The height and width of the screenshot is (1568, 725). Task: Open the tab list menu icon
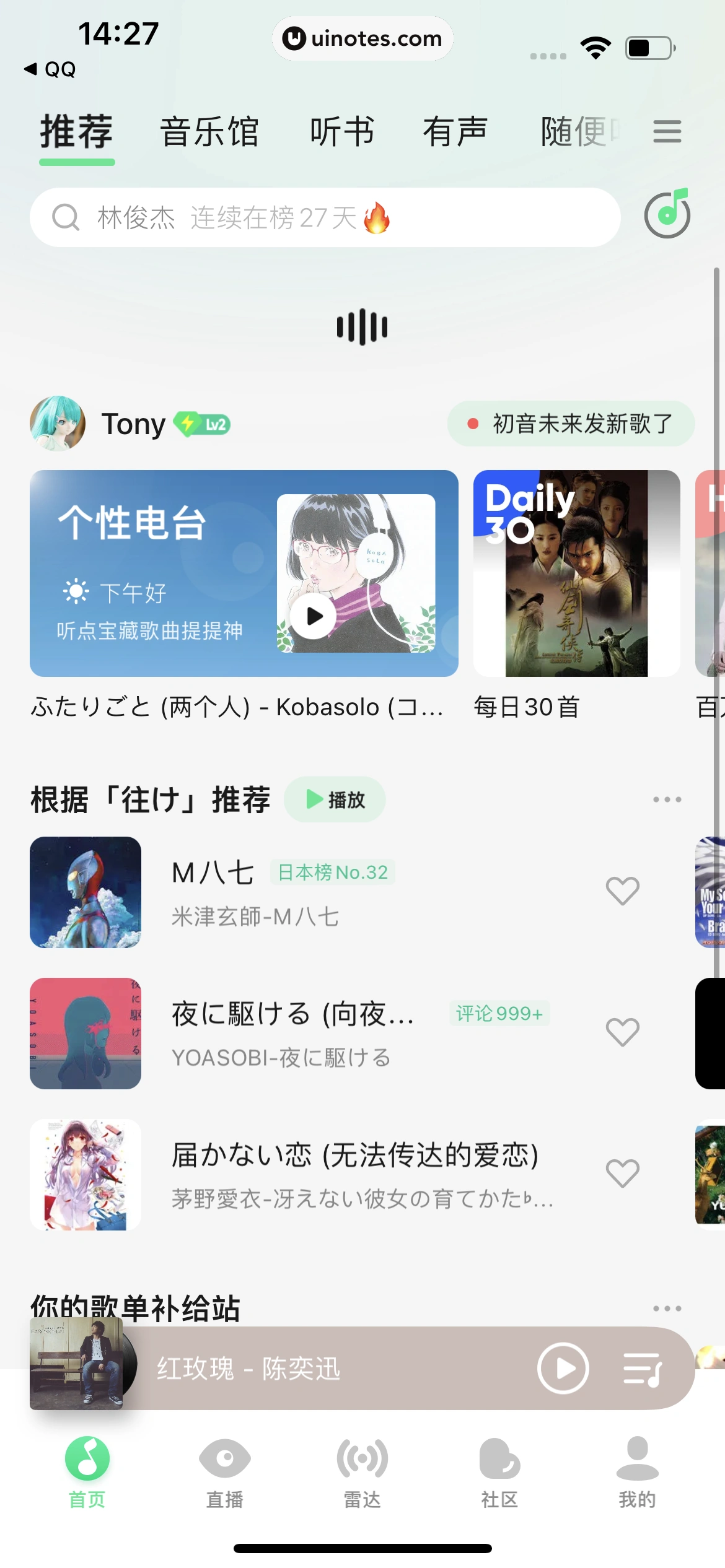667,132
